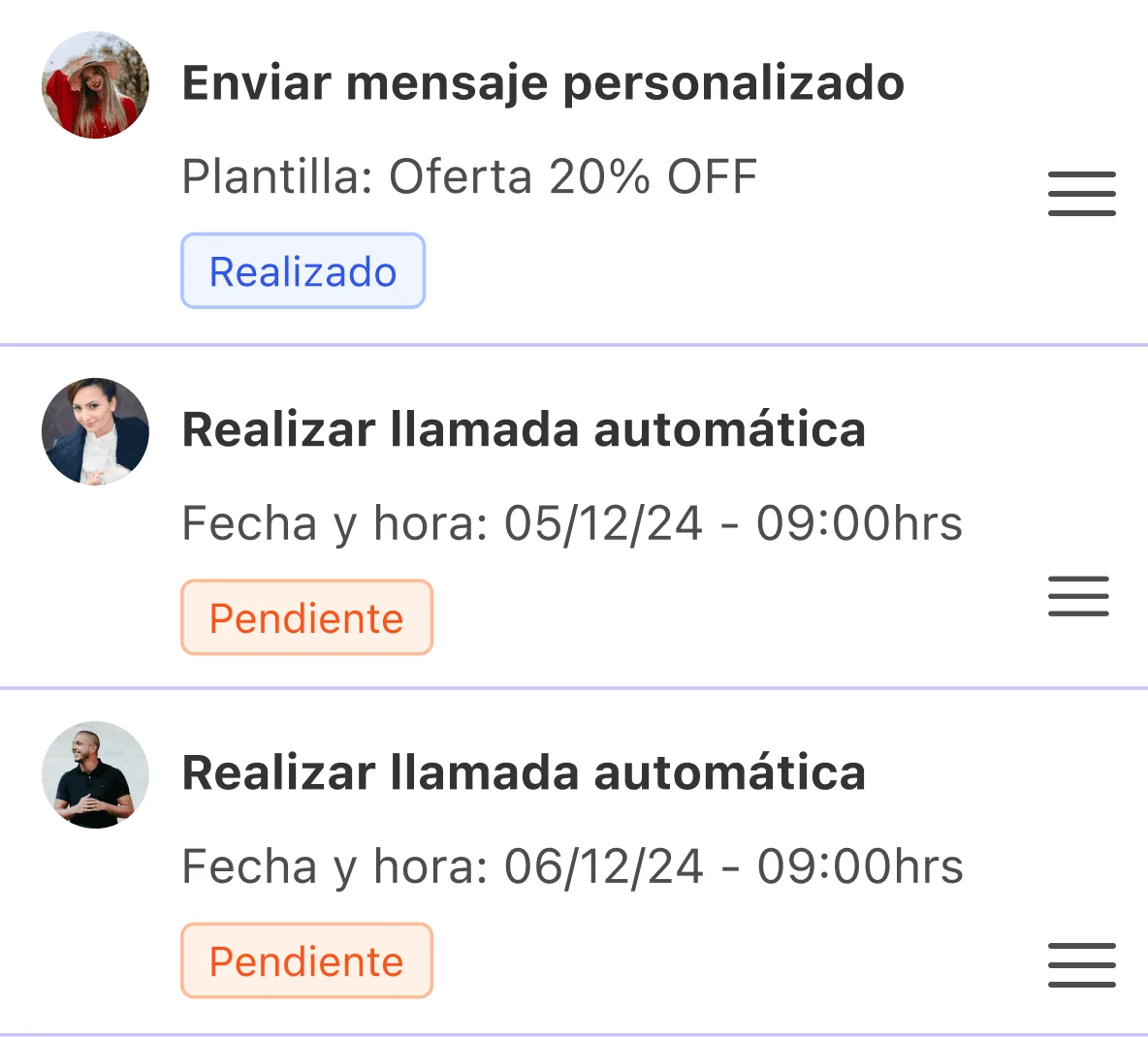Tap the handle icon on the 05/12/24 call
Screen dimensions: 1148x1037
pos(1078,596)
